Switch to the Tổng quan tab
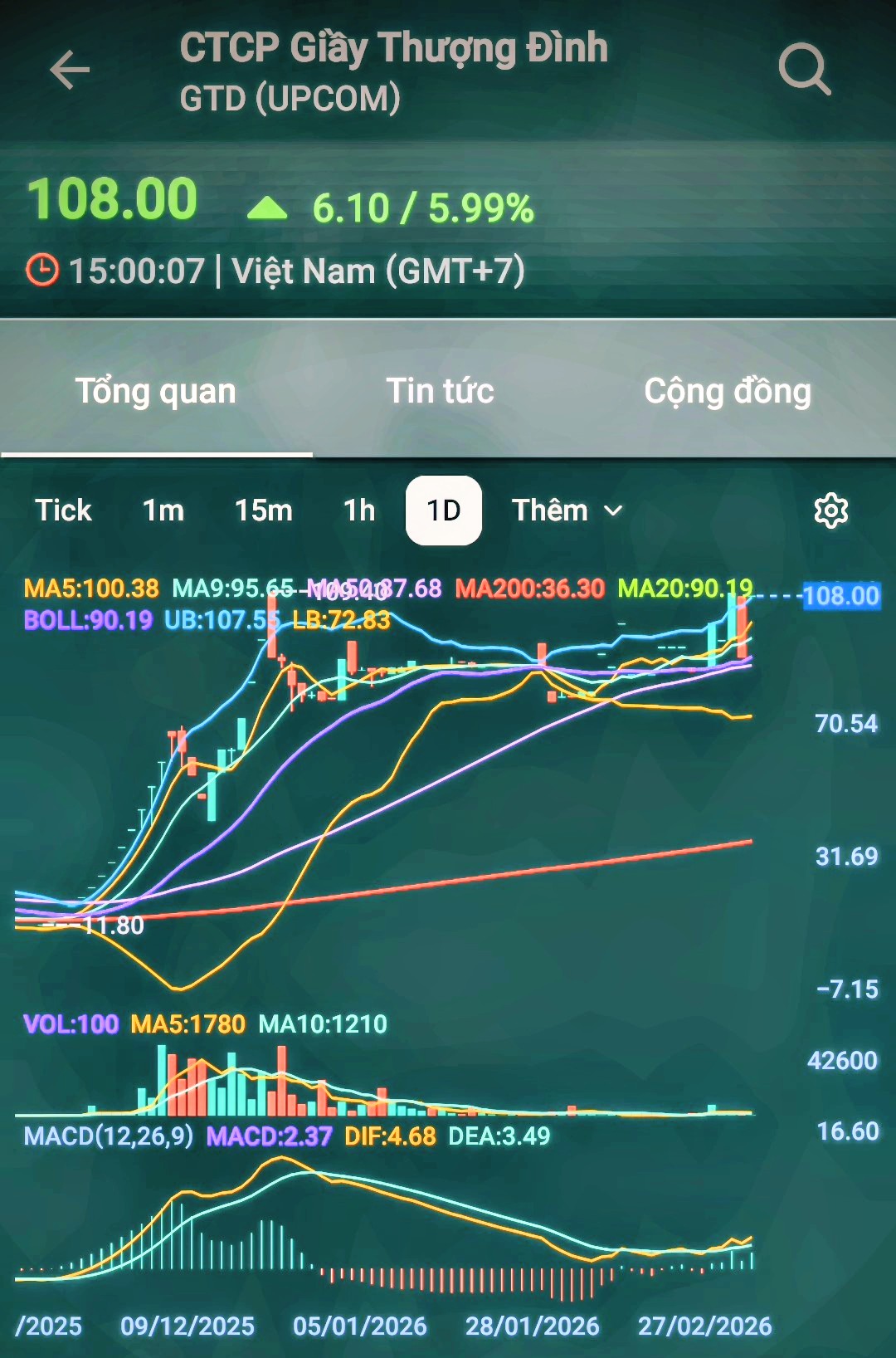 [x=156, y=391]
